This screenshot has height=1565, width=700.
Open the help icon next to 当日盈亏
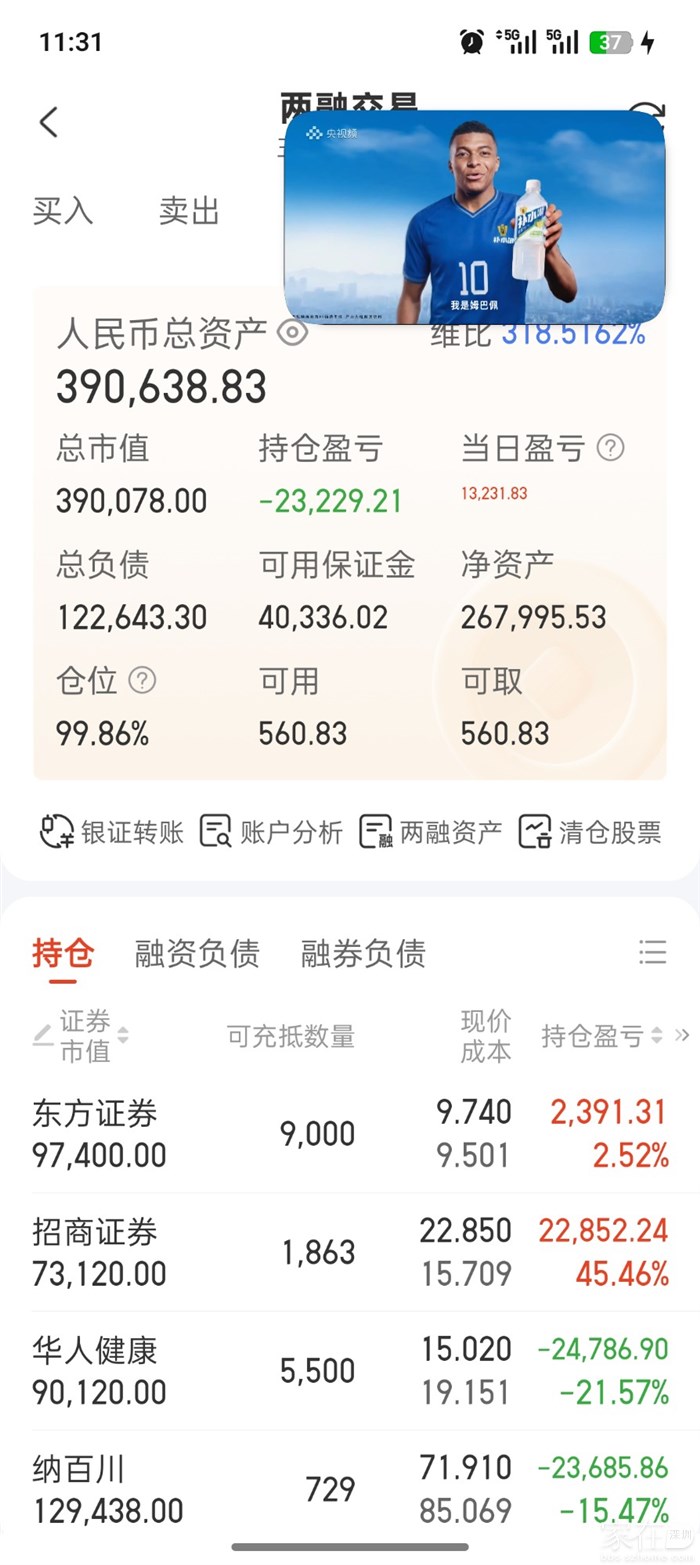(x=610, y=448)
